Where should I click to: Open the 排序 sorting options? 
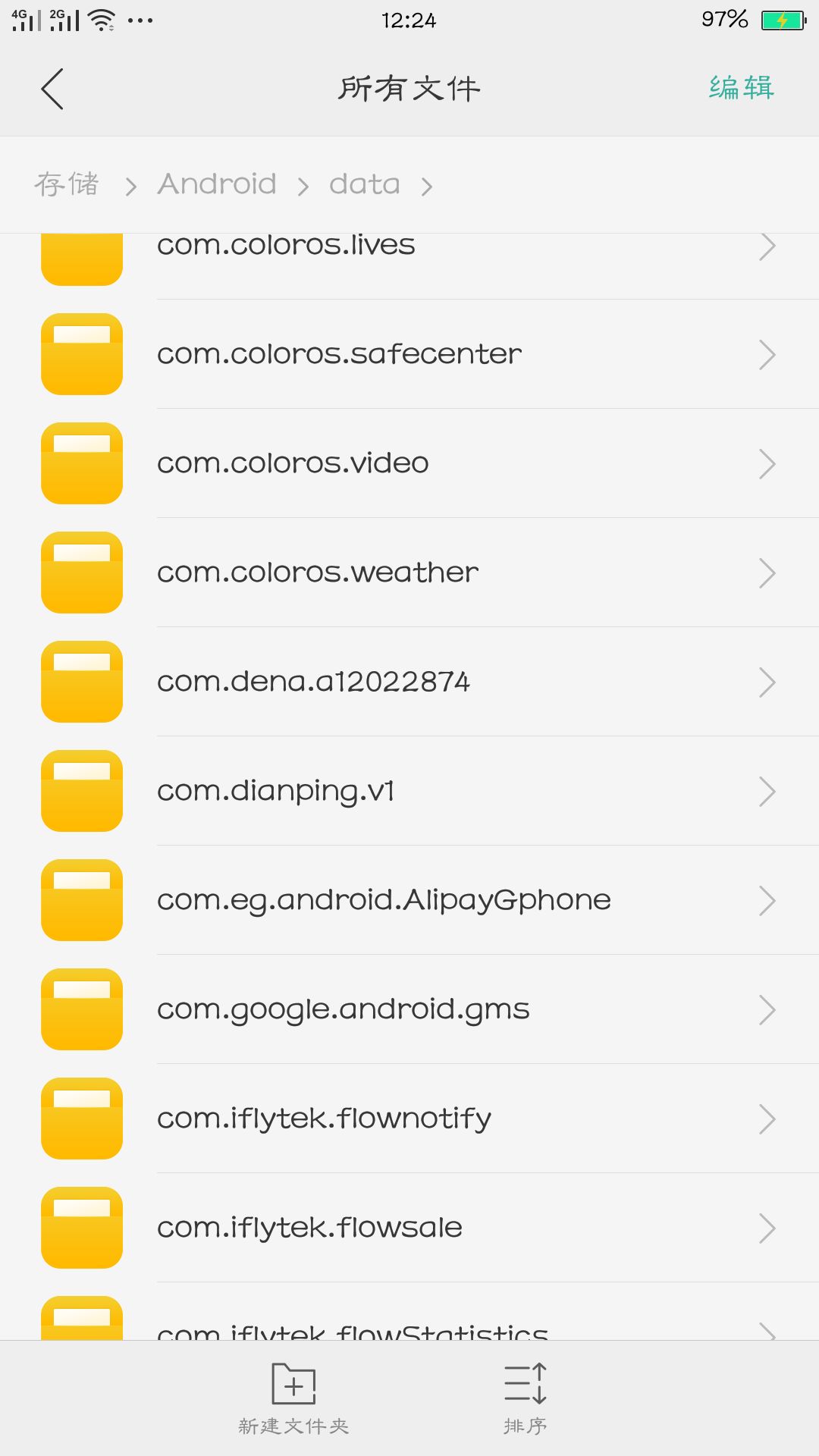(x=525, y=1398)
